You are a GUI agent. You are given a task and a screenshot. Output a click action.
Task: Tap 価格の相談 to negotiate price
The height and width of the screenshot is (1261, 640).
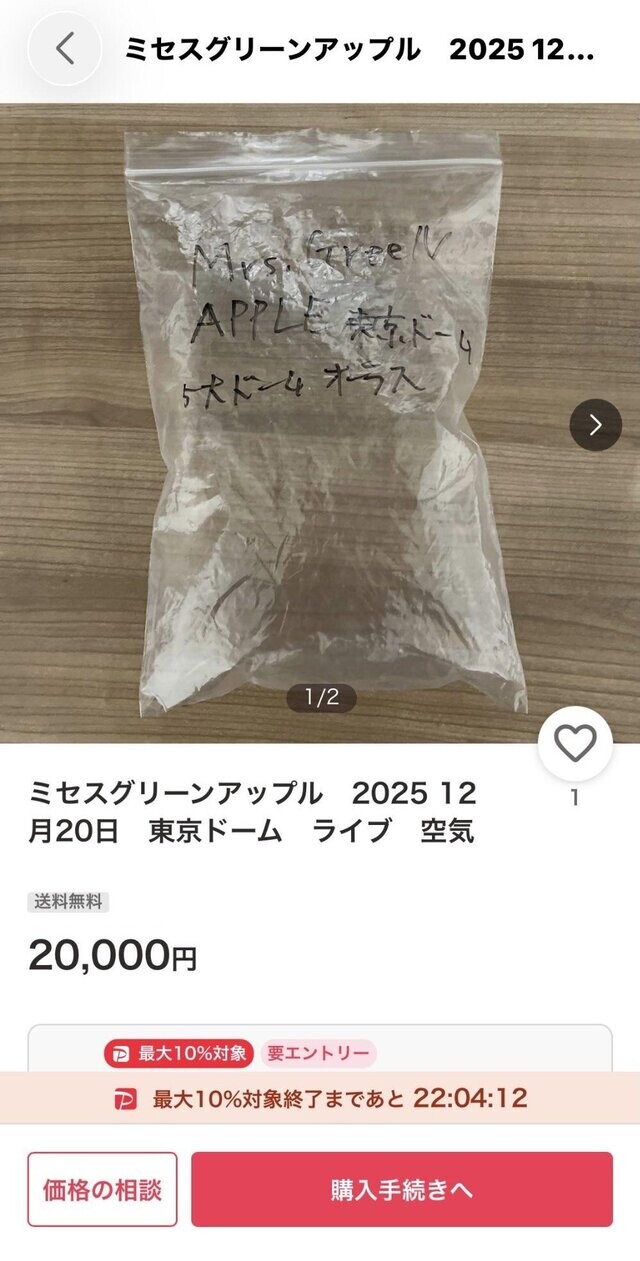click(102, 1190)
